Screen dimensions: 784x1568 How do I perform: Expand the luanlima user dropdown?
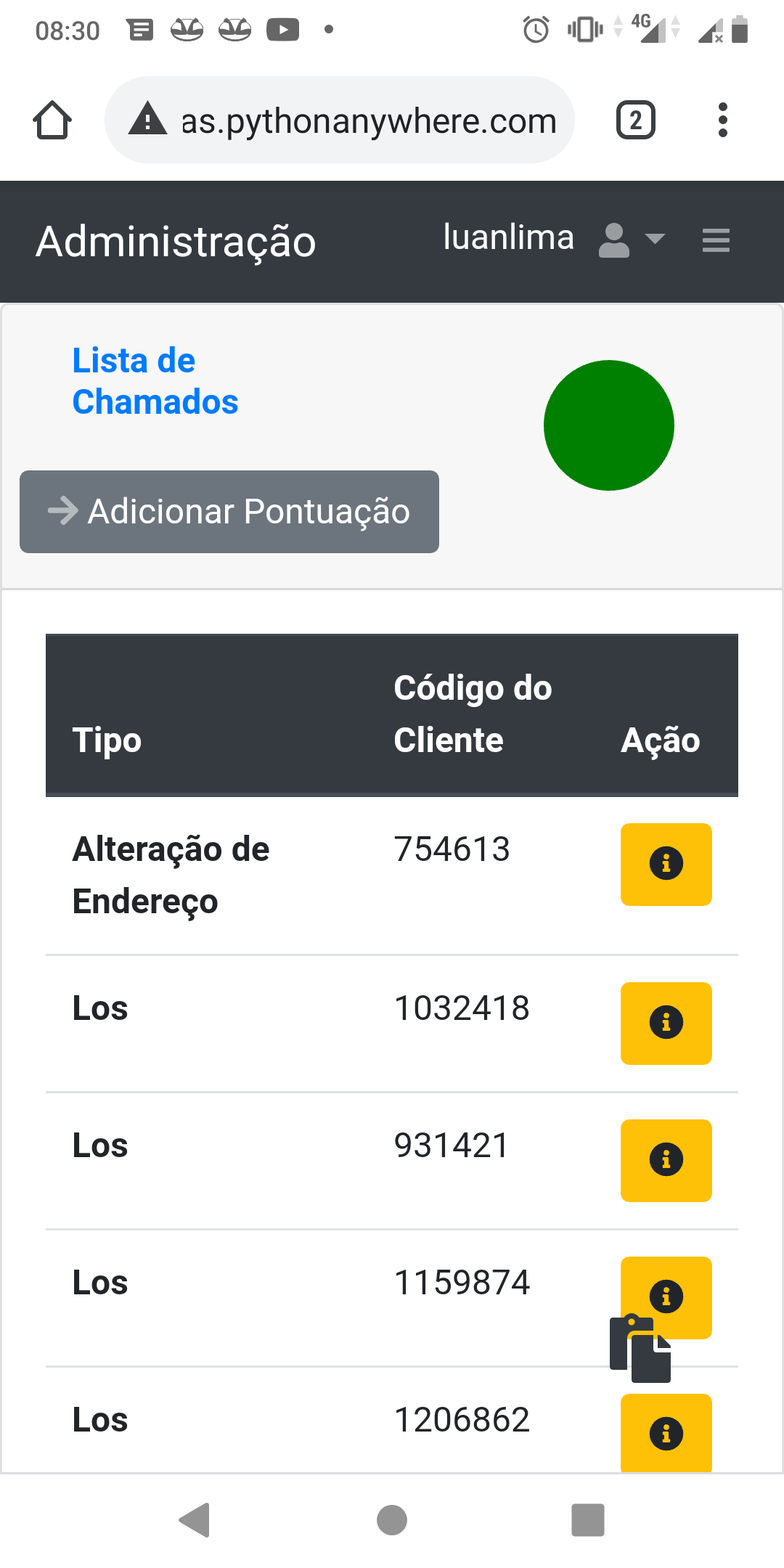555,240
